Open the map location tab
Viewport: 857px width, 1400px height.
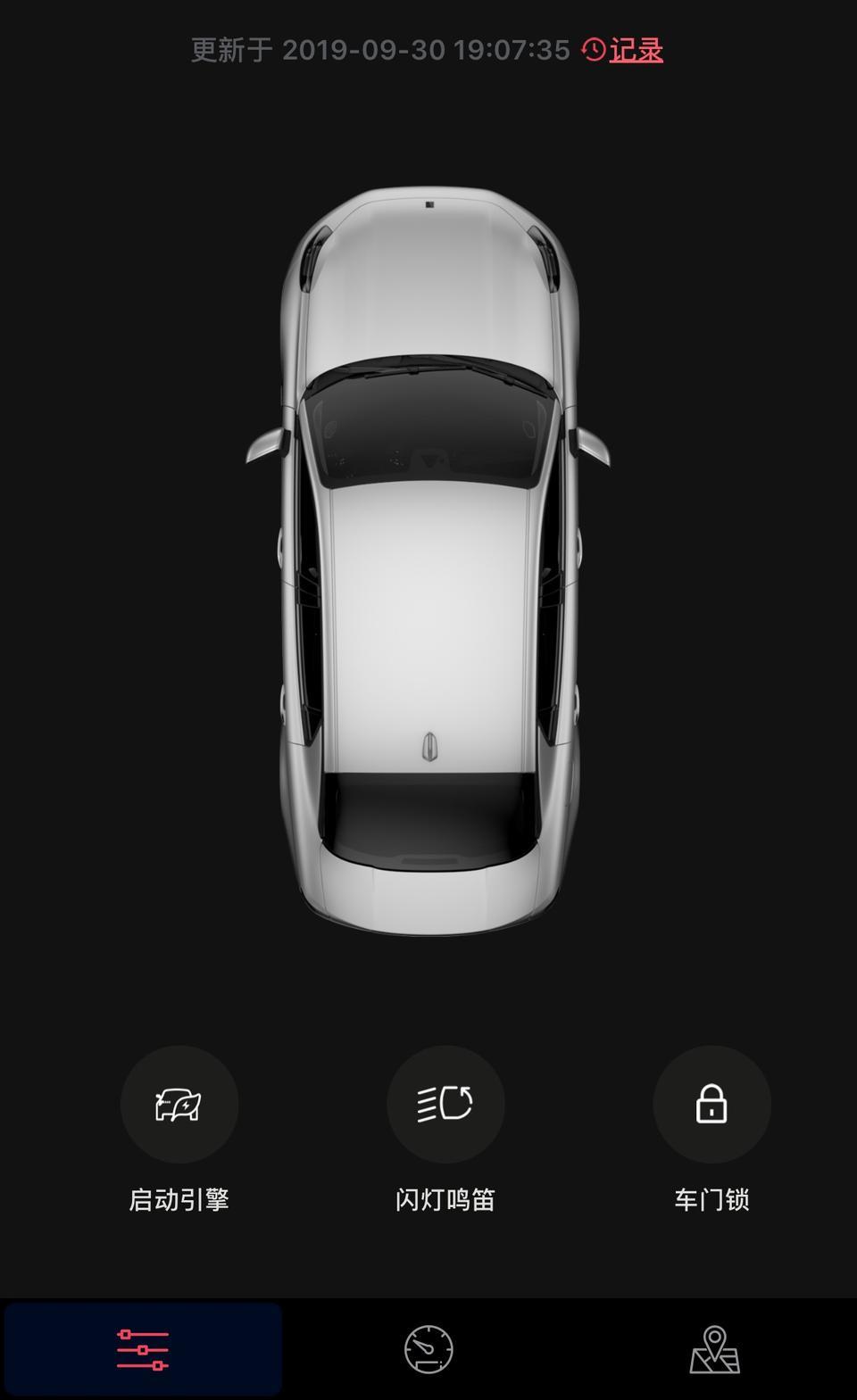coord(714,1349)
